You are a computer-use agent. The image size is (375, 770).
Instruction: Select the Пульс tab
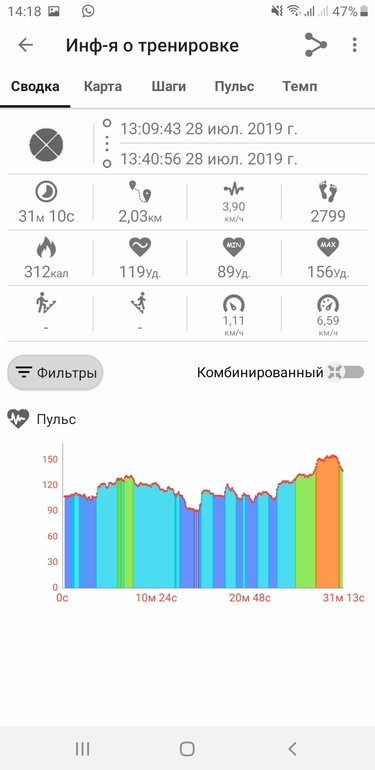(234, 87)
